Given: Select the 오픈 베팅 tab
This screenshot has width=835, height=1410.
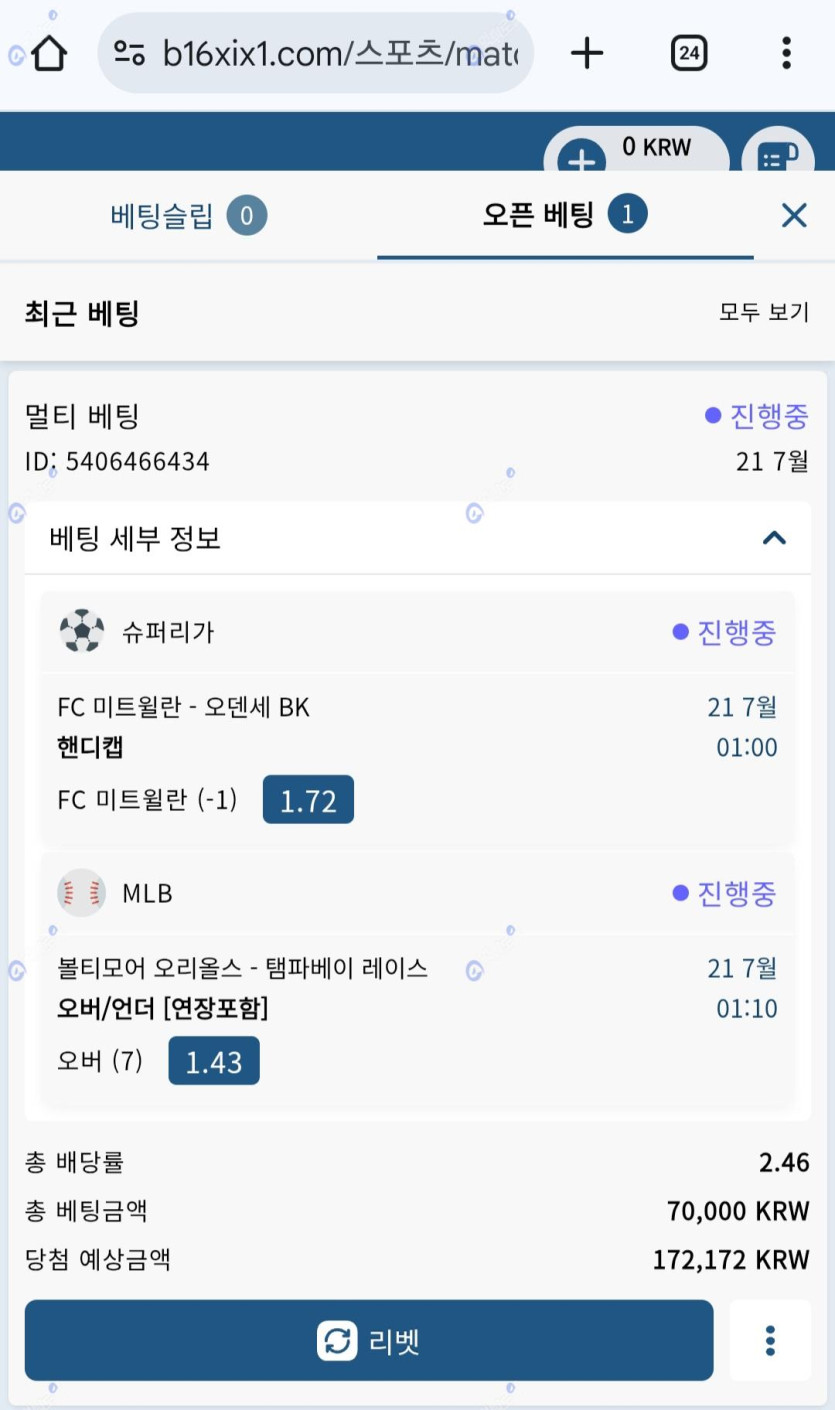Looking at the screenshot, I should click(565, 214).
